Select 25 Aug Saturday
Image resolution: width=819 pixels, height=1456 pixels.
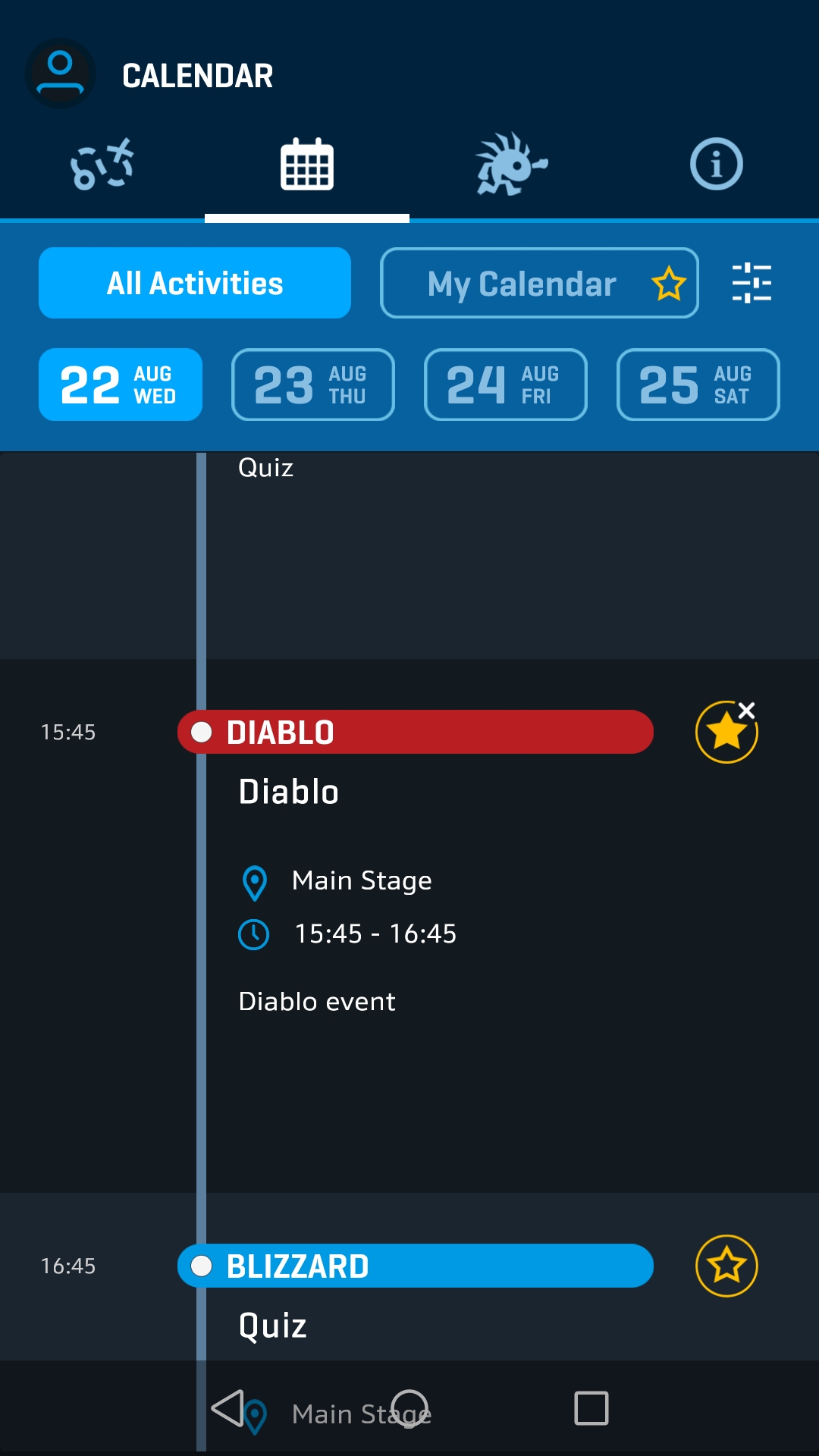point(698,384)
